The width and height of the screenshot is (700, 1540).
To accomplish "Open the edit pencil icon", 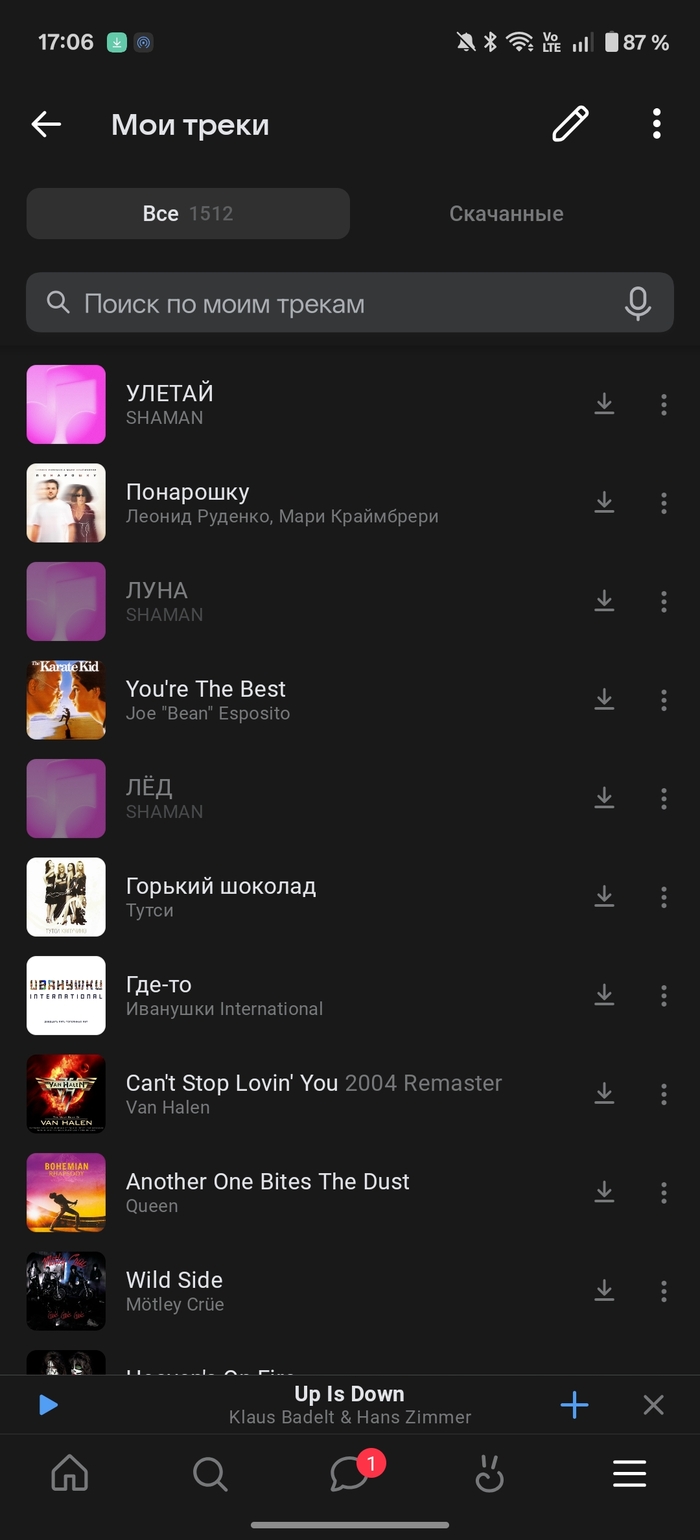I will pos(570,125).
